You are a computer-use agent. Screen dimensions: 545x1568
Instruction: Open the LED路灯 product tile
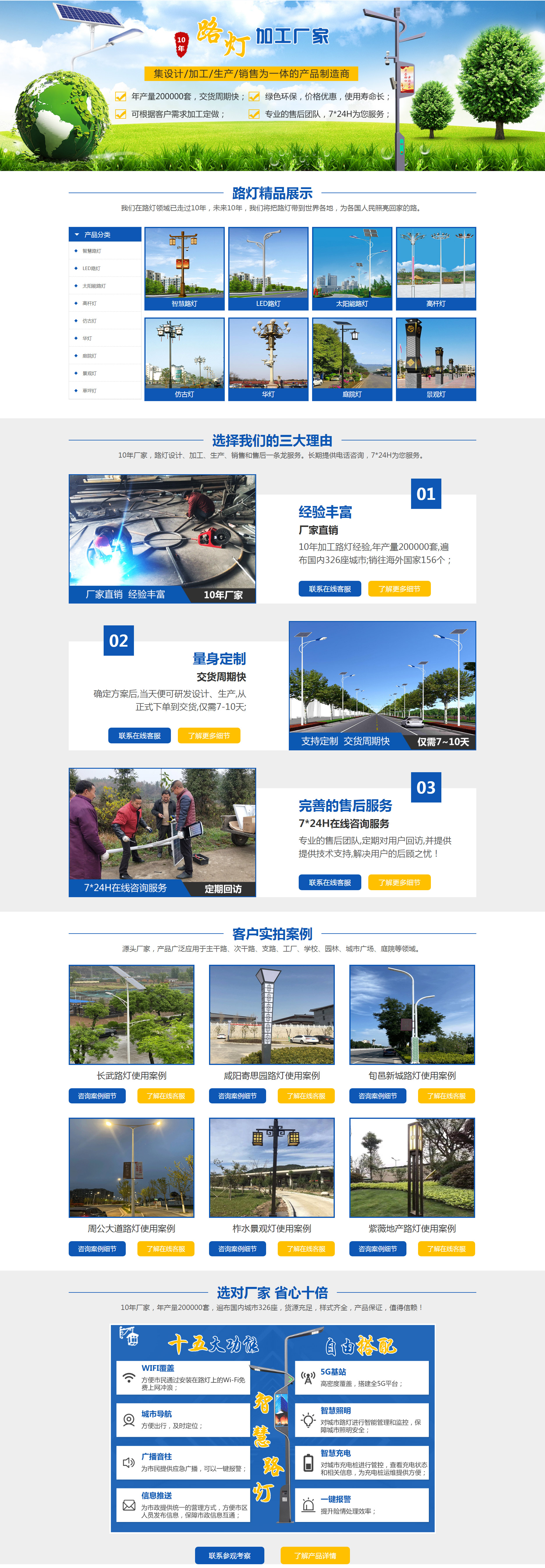268,269
